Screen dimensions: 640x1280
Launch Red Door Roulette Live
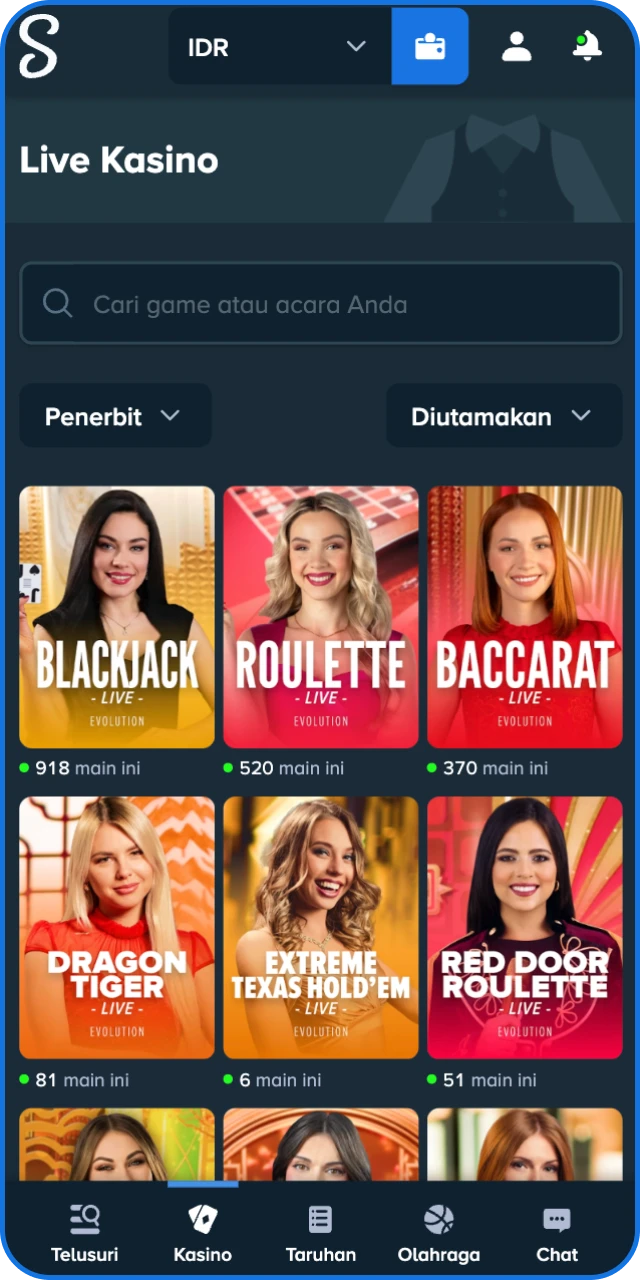click(x=525, y=928)
